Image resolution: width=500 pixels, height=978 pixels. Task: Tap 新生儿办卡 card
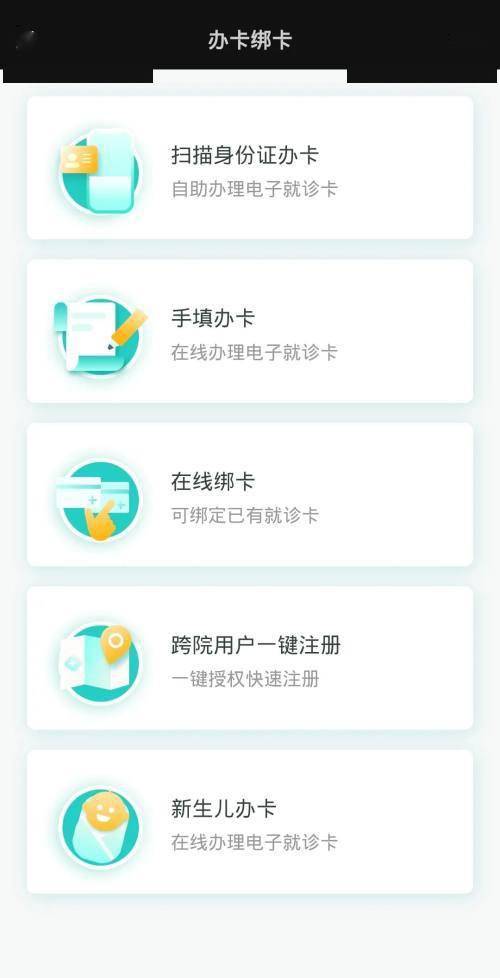[x=250, y=821]
